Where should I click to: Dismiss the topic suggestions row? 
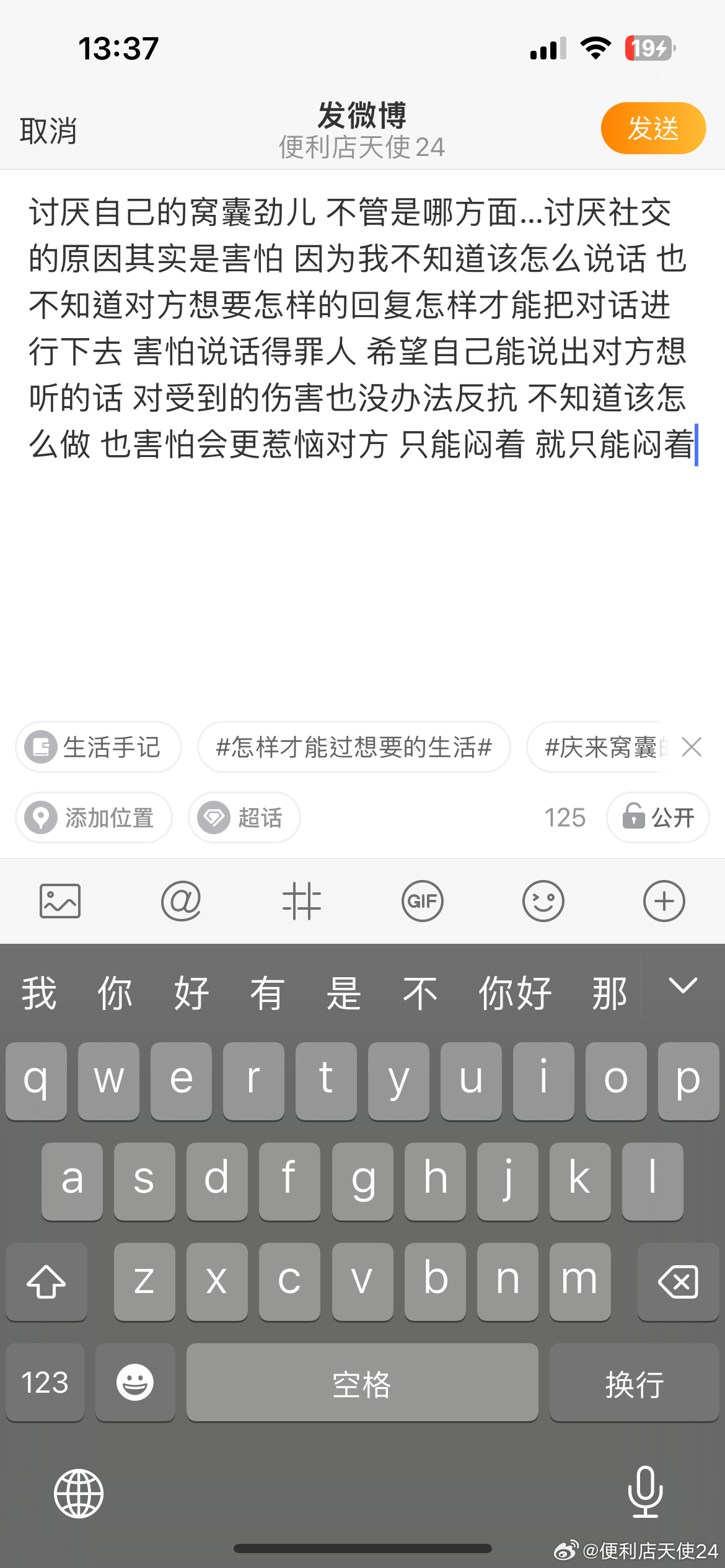(x=691, y=747)
